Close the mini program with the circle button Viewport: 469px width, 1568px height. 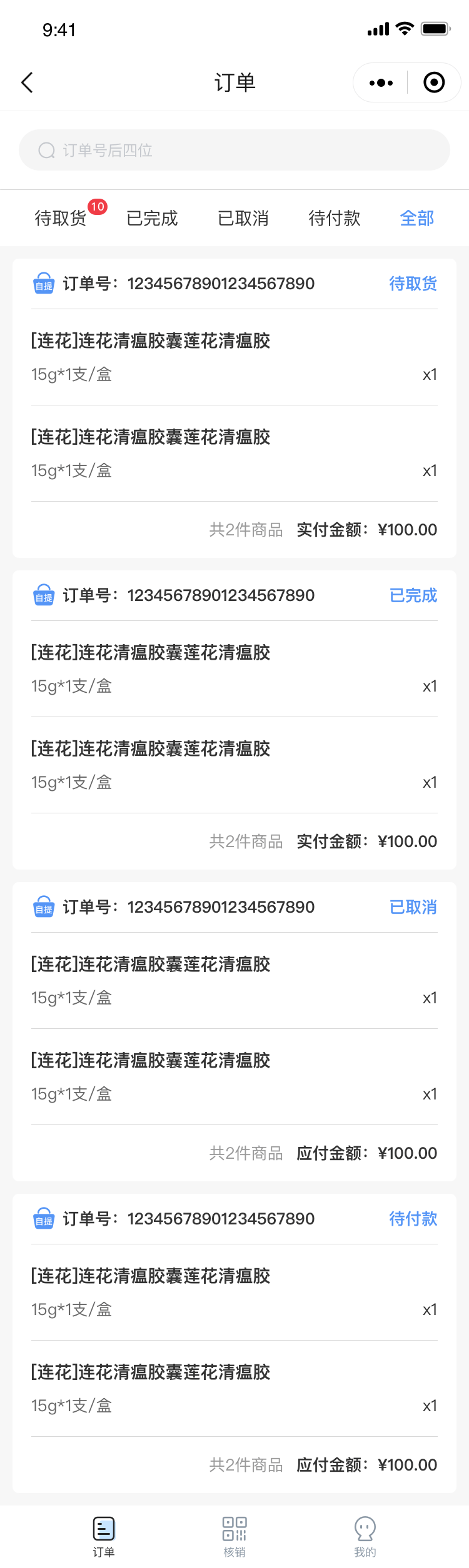click(x=434, y=82)
